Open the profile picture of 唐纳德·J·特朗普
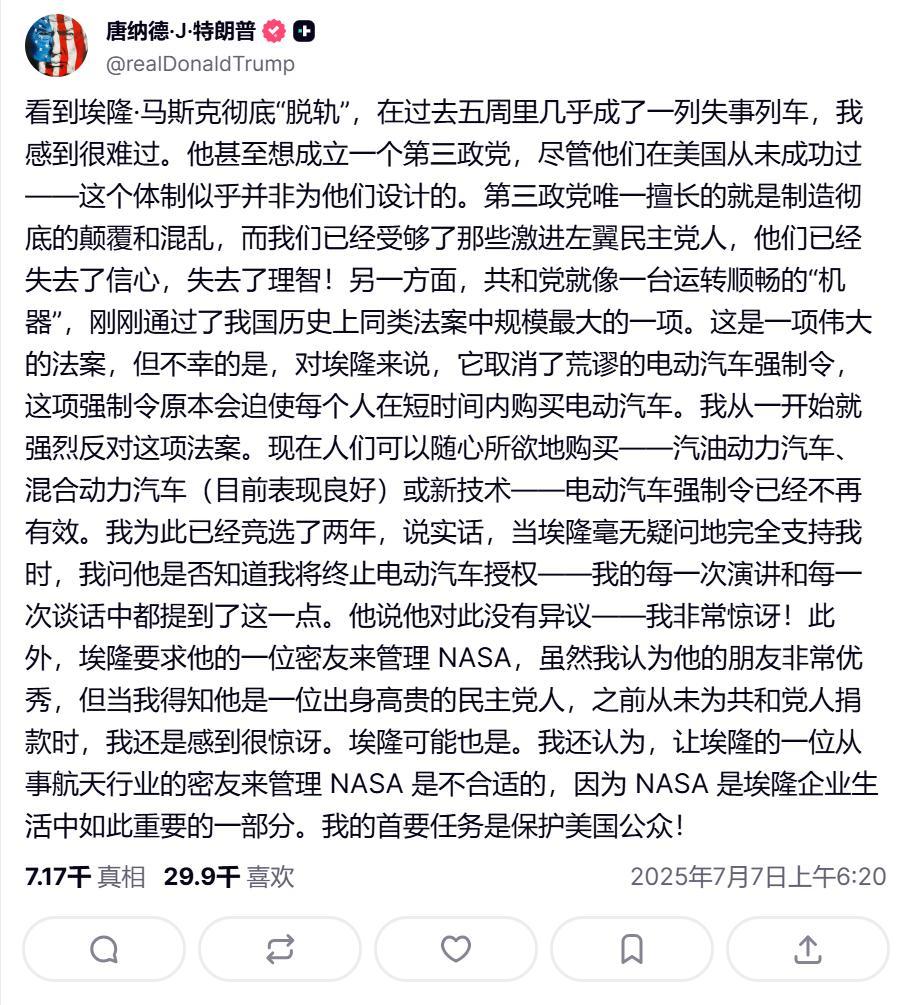Viewport: 909px width, 1005px height. (56, 46)
